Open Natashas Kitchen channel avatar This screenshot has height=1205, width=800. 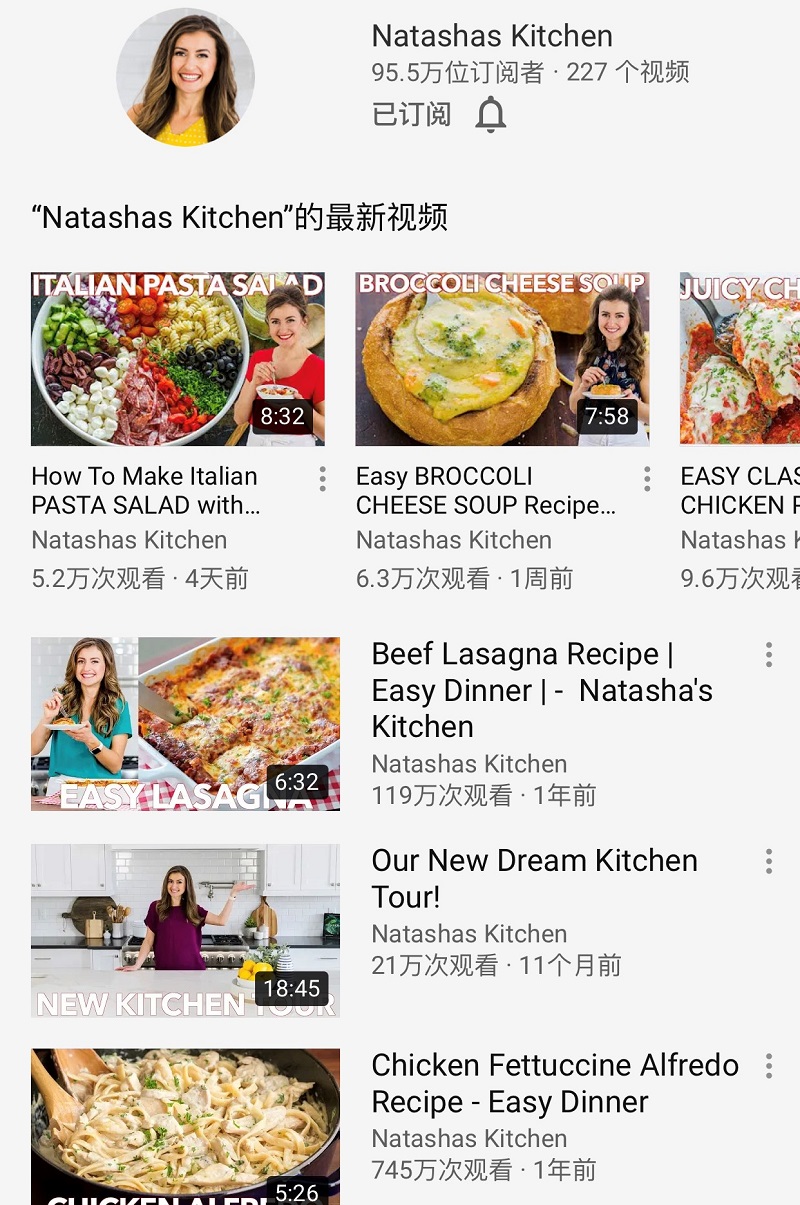(x=186, y=78)
